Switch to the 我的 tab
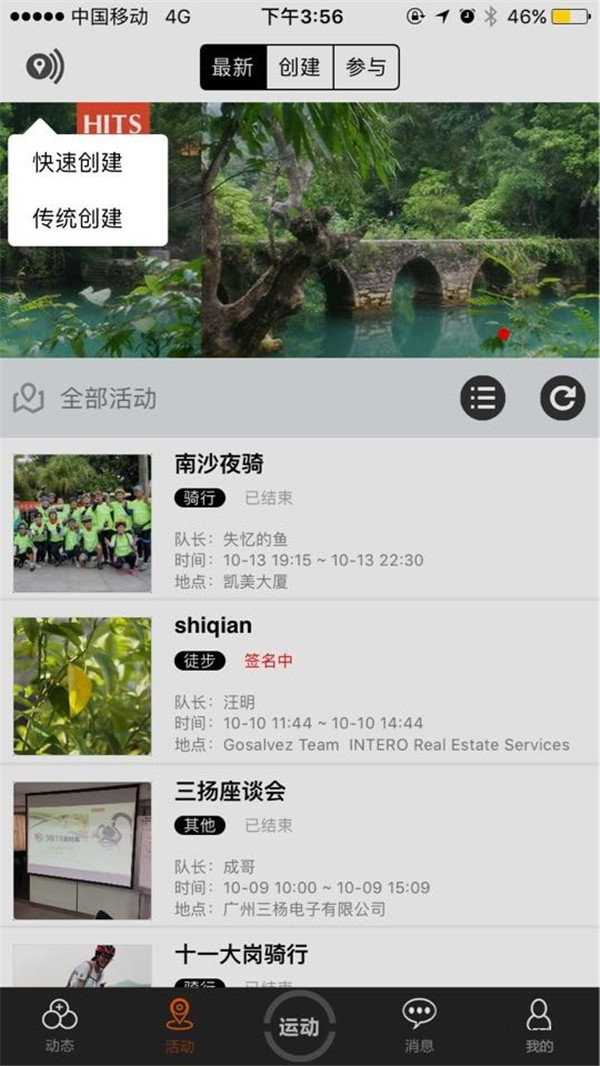Image resolution: width=600 pixels, height=1066 pixels. point(539,1027)
